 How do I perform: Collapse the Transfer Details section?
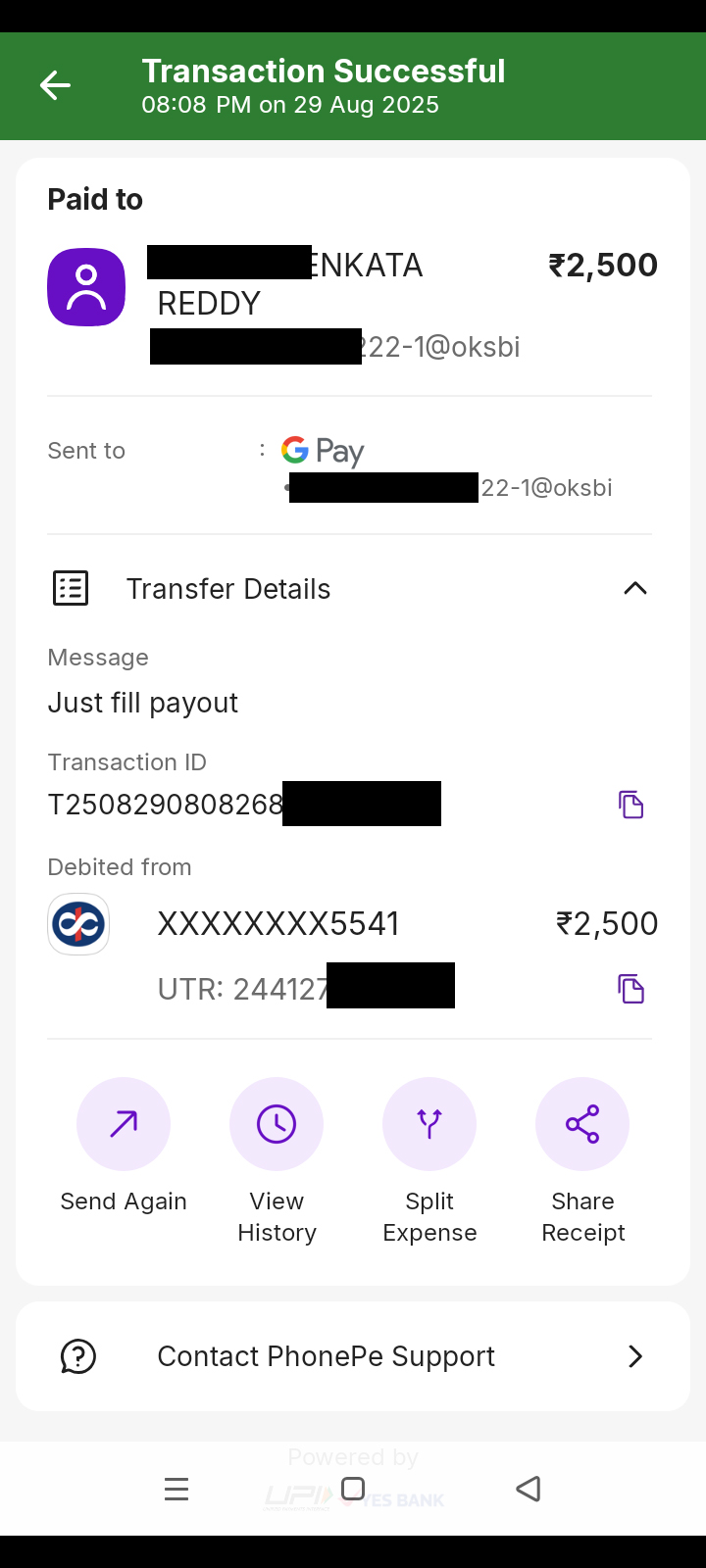(634, 588)
